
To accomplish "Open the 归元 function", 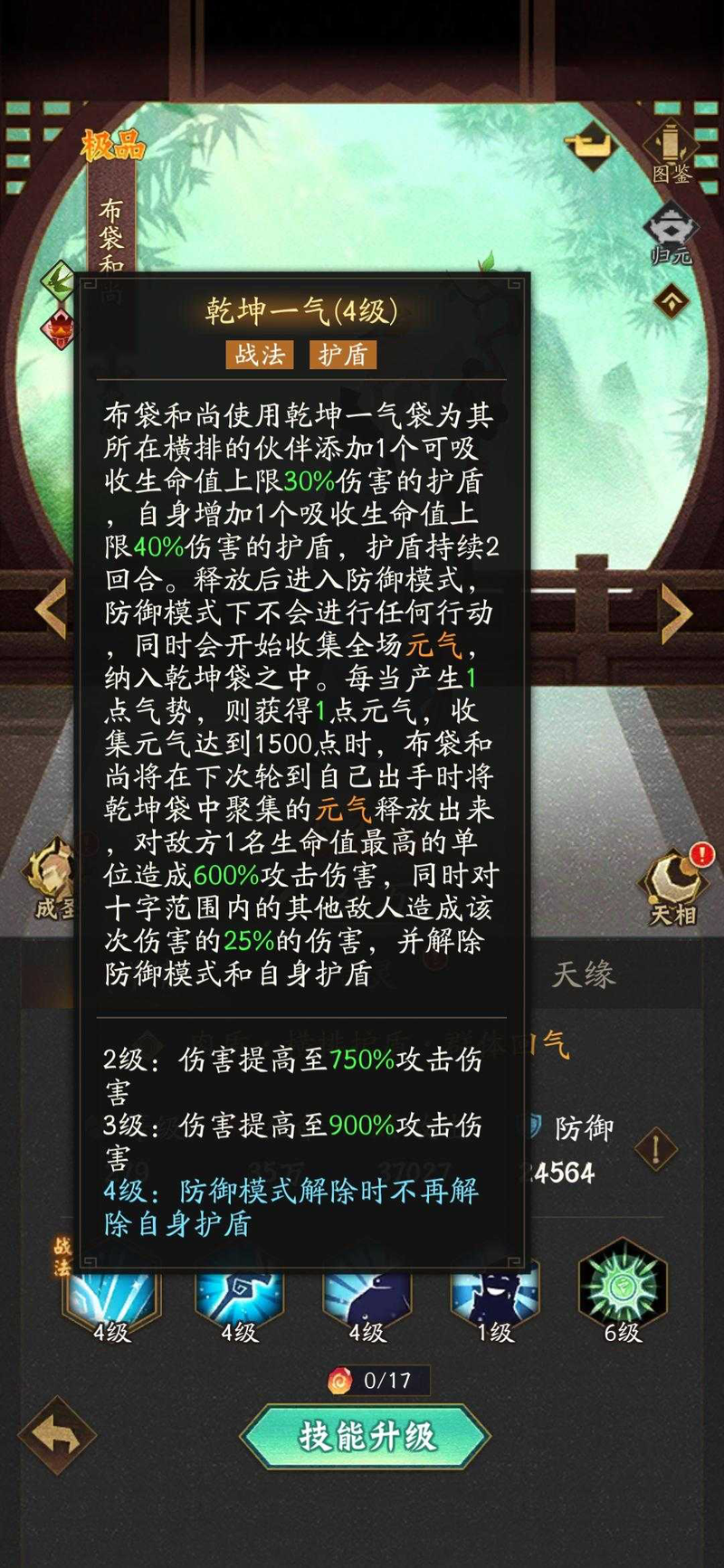I will tap(672, 233).
